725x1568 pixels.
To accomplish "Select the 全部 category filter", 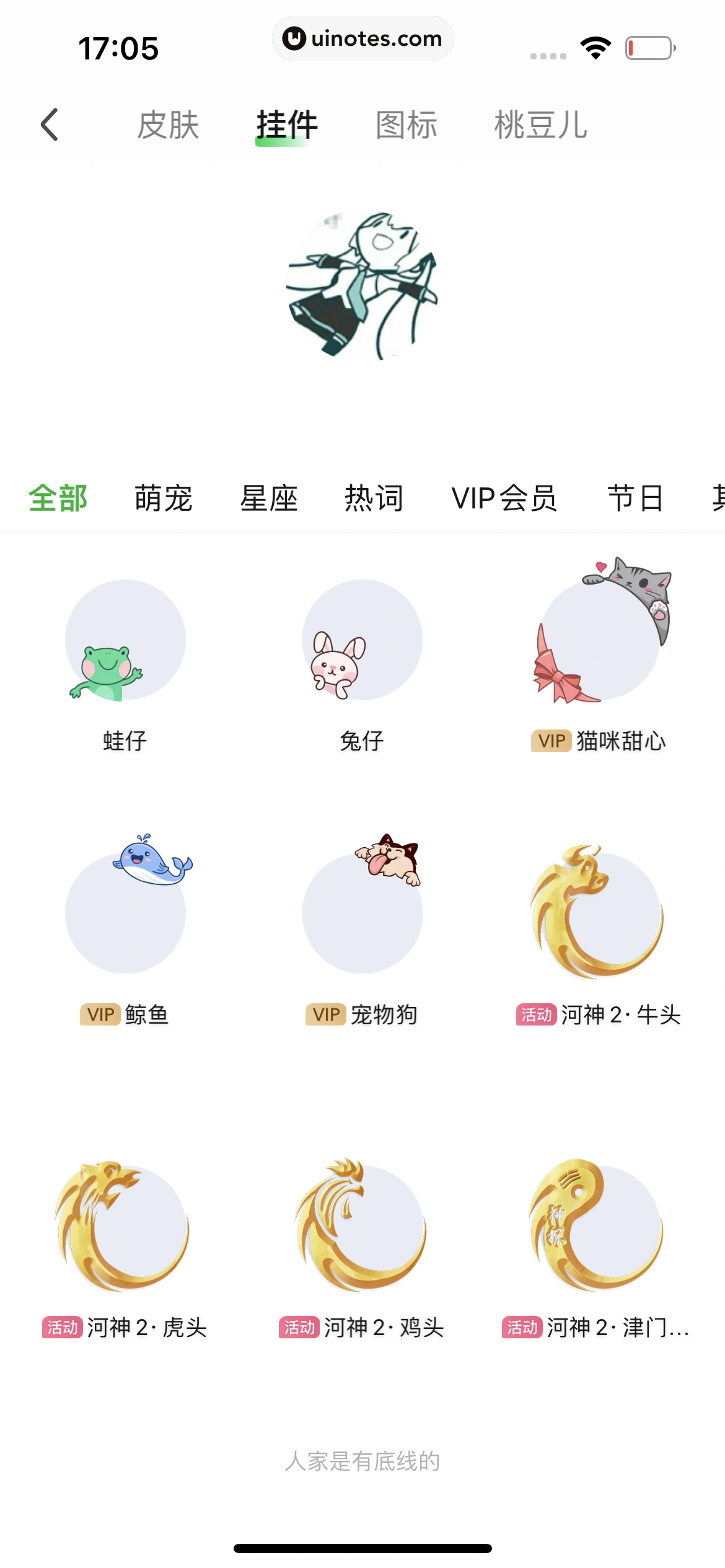I will [x=58, y=499].
